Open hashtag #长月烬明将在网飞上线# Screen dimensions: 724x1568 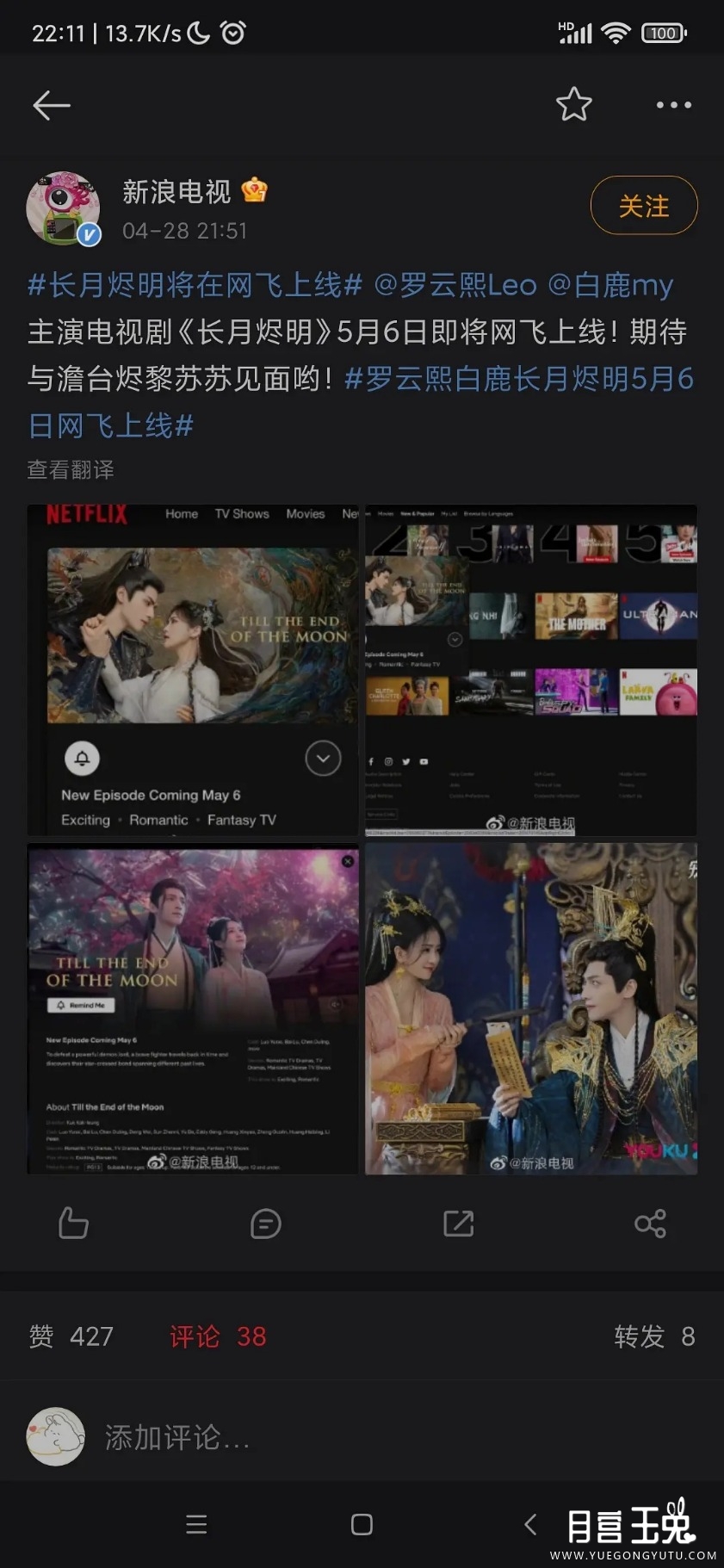pyautogui.click(x=195, y=285)
